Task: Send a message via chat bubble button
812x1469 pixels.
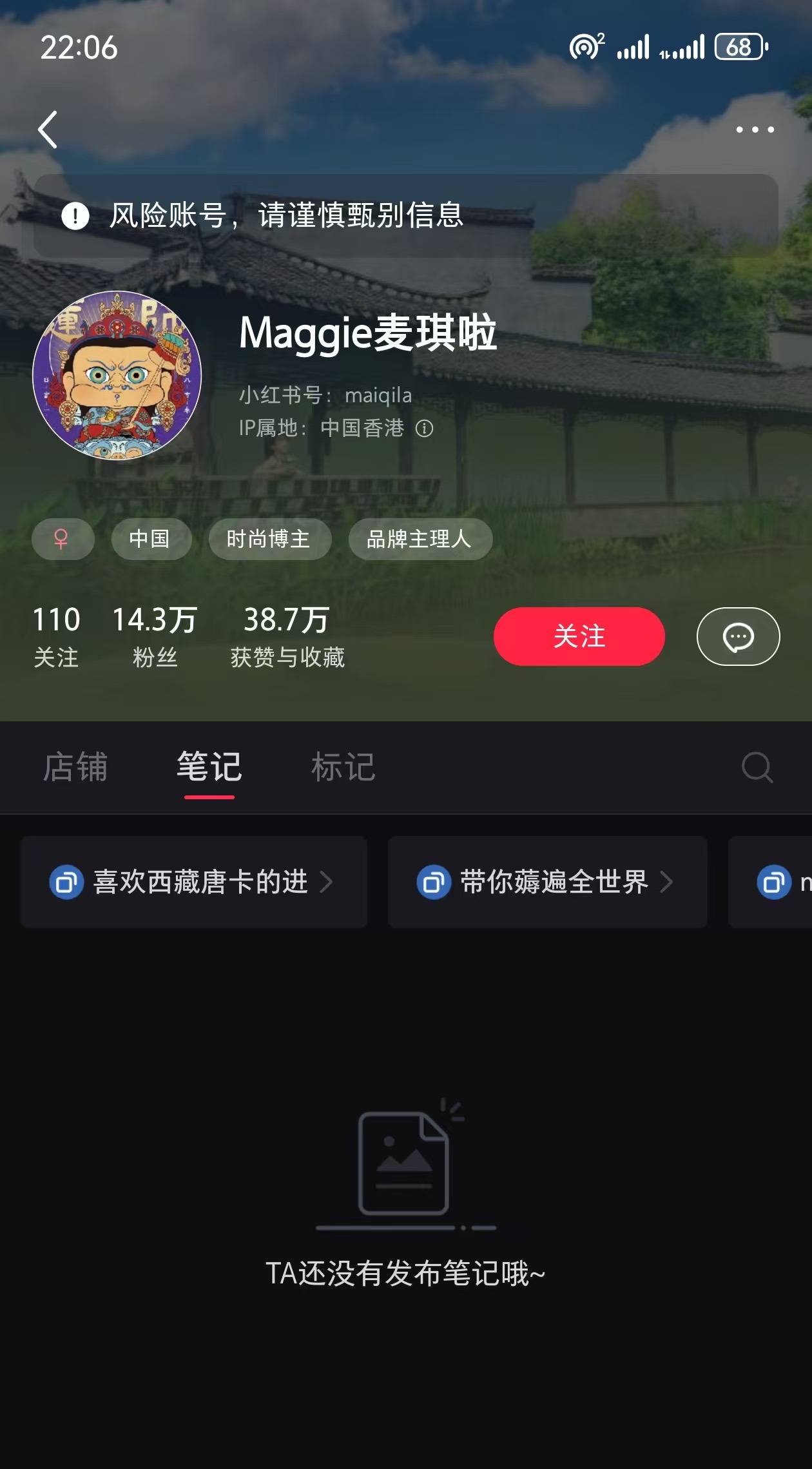Action: (x=738, y=637)
